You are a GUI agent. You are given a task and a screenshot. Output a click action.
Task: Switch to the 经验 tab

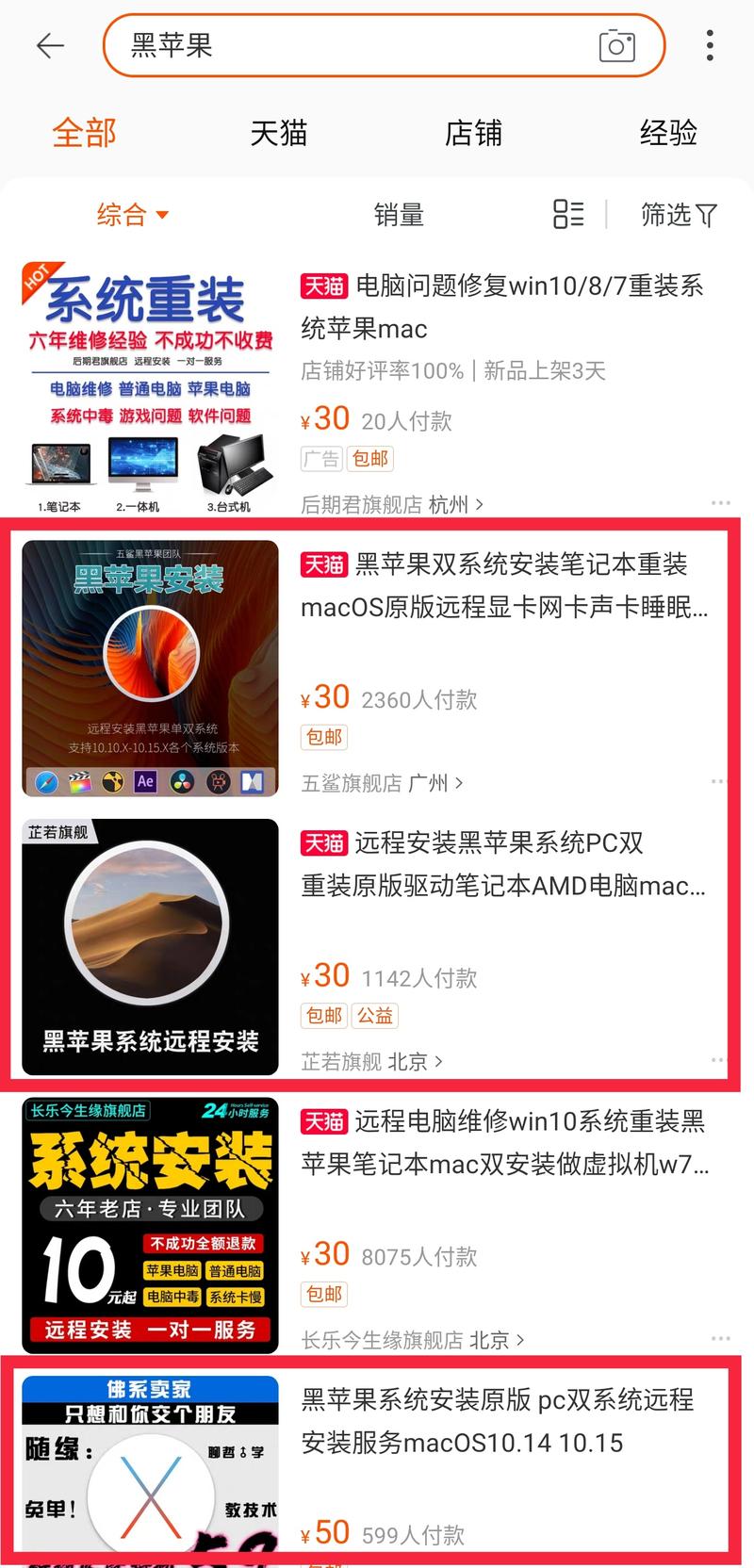tap(670, 134)
